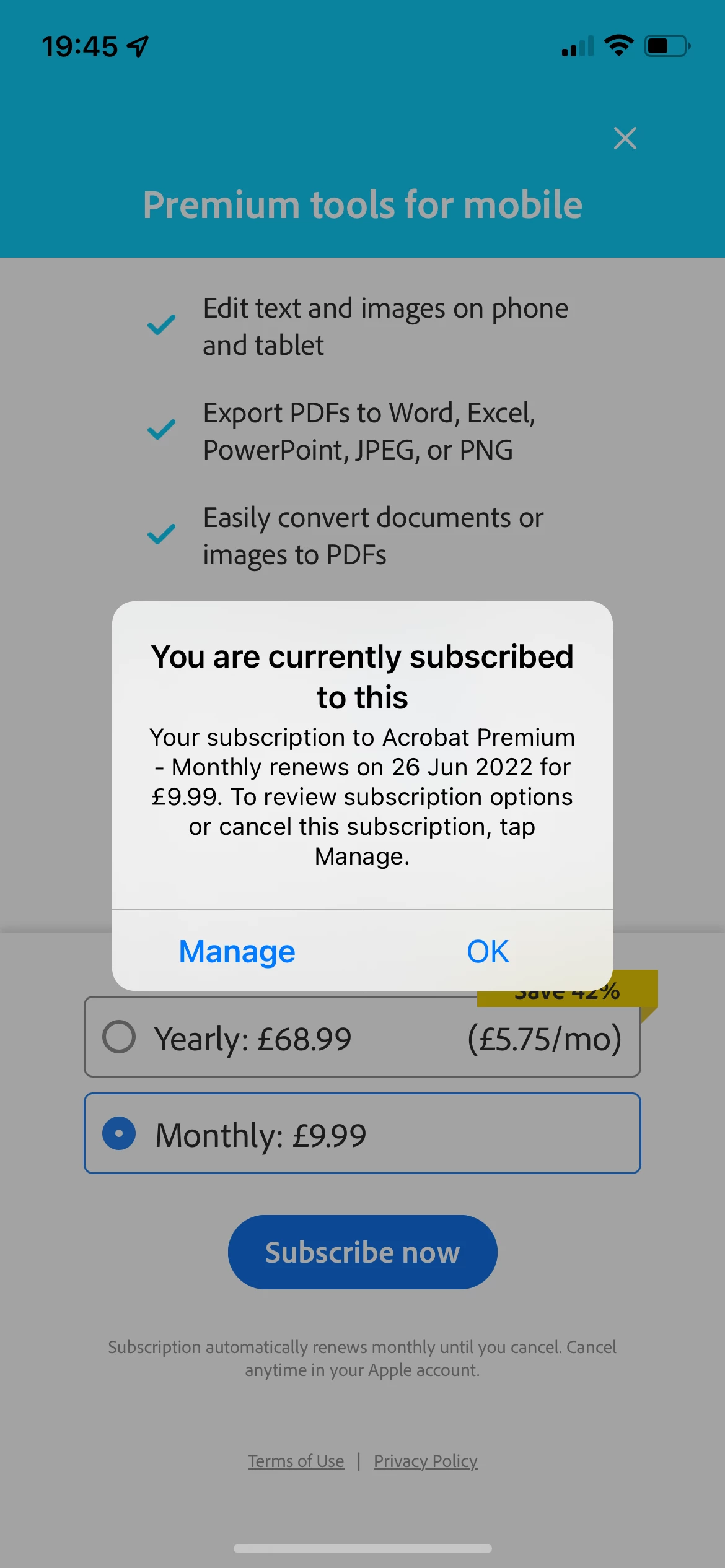Tap Manage in the subscription dialog
Viewport: 725px width, 1568px height.
[x=237, y=951]
